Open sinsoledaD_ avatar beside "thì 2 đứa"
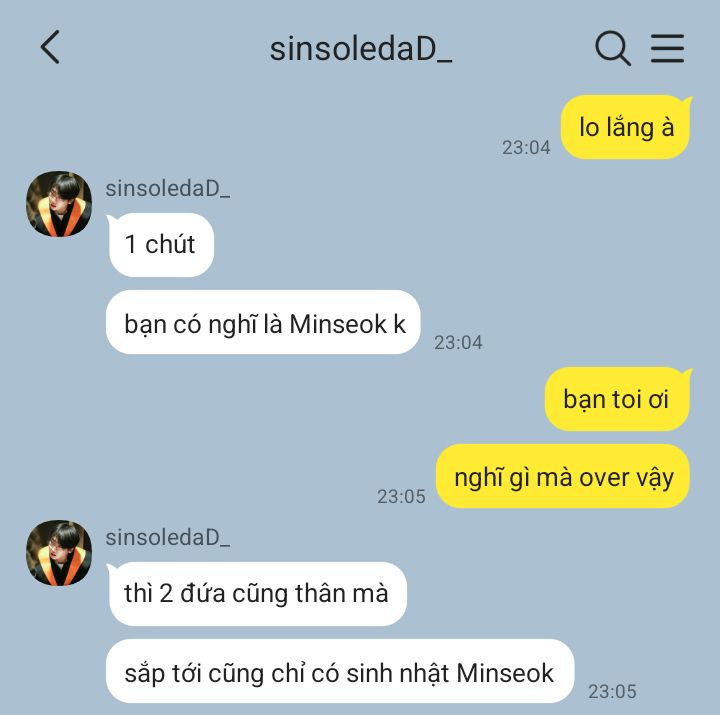 [59, 553]
